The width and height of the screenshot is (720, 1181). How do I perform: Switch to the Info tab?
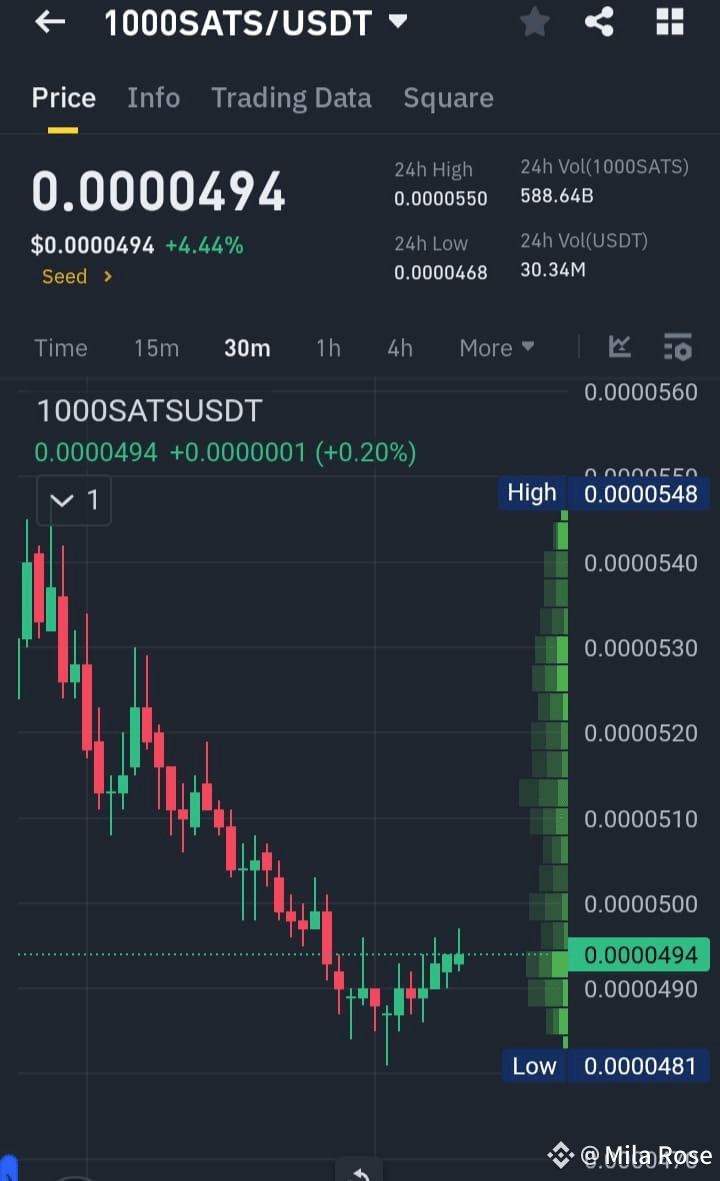click(153, 97)
